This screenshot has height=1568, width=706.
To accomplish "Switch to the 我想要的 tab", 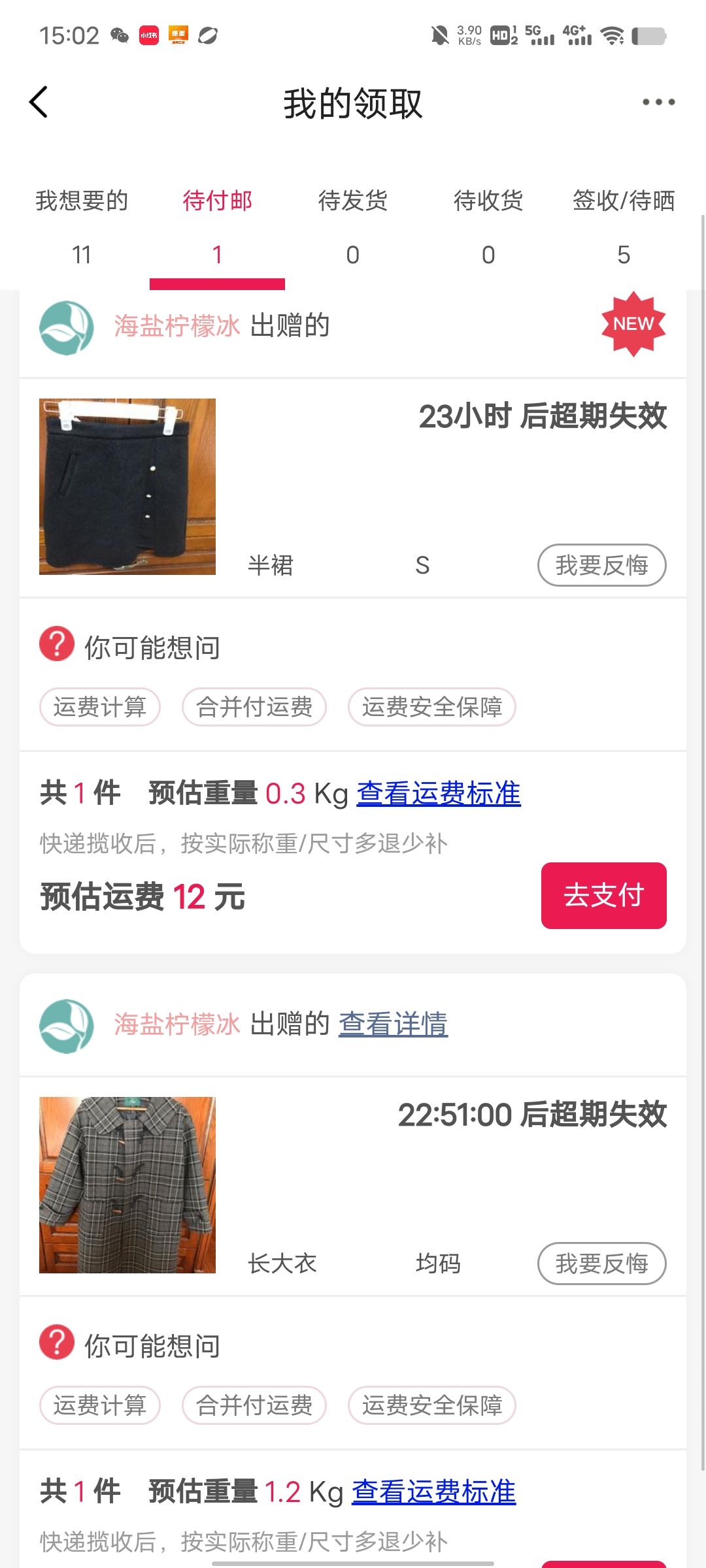I will (x=82, y=225).
